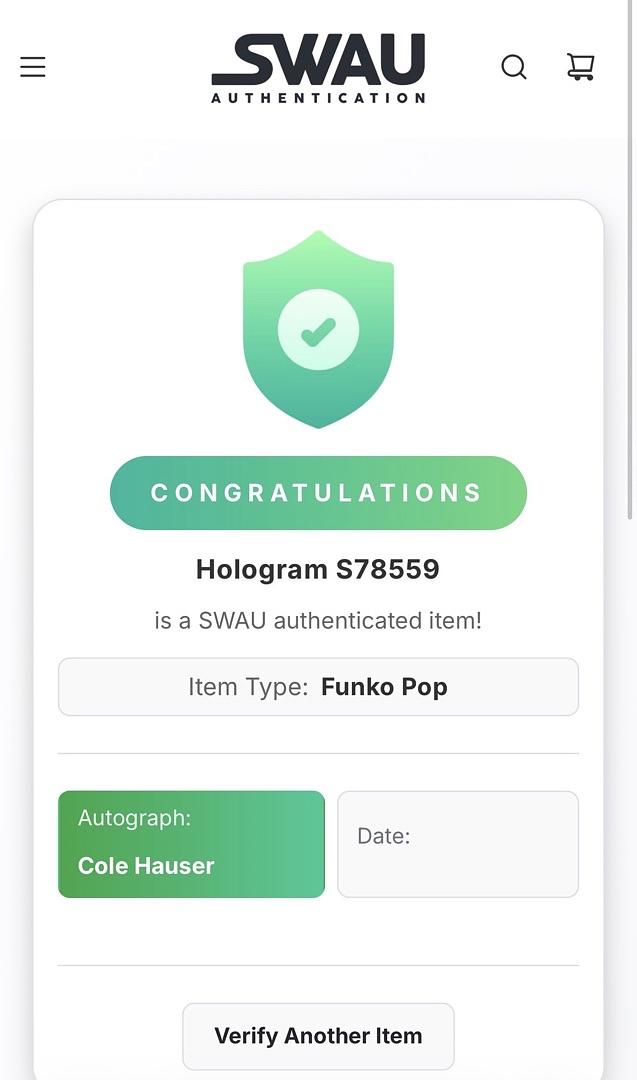Screen dimensions: 637x1080
Task: Go to homepage via SWAU logo
Action: click(x=318, y=69)
